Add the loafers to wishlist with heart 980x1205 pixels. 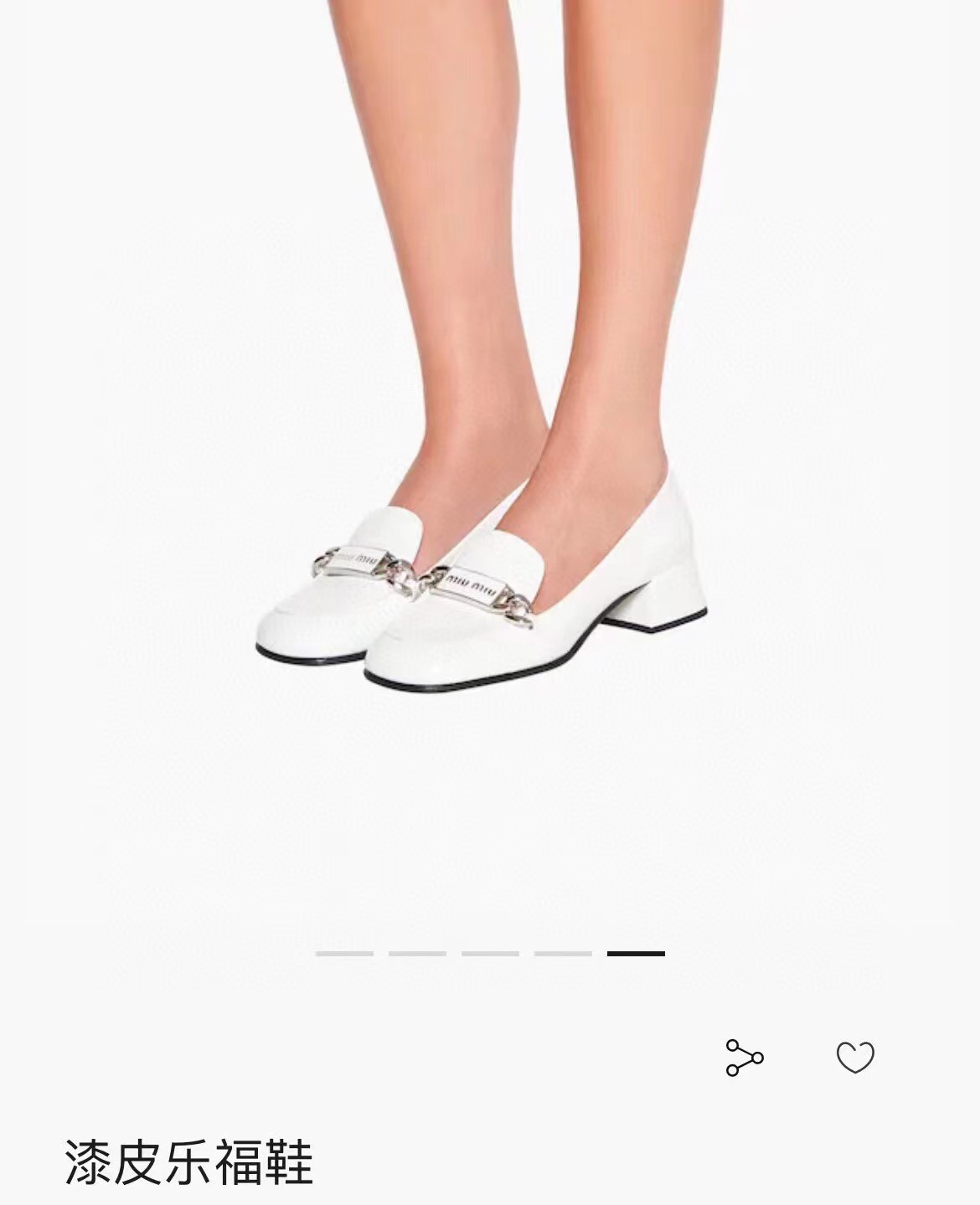tap(855, 1057)
